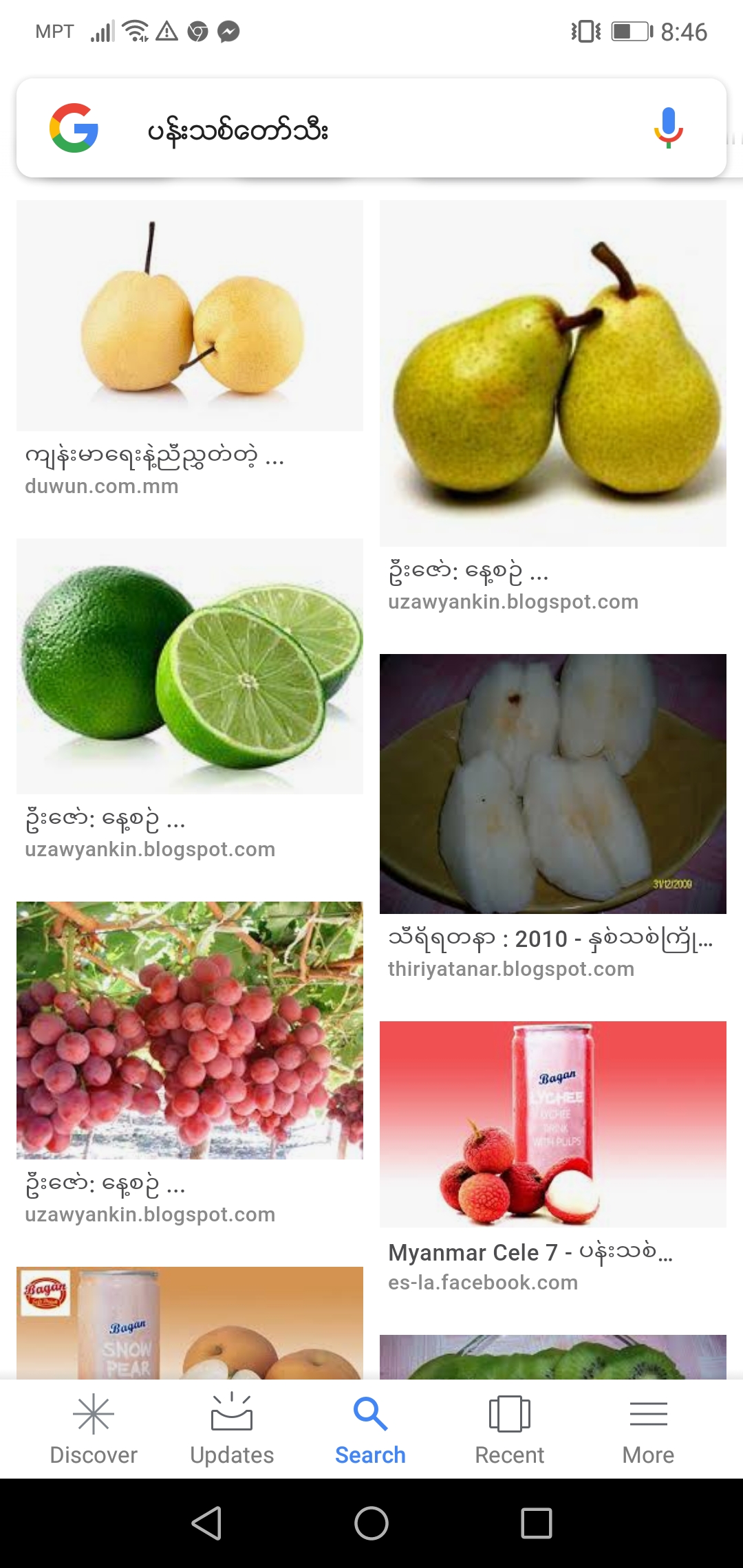
Task: Open the red grapes image result
Action: 189,1030
